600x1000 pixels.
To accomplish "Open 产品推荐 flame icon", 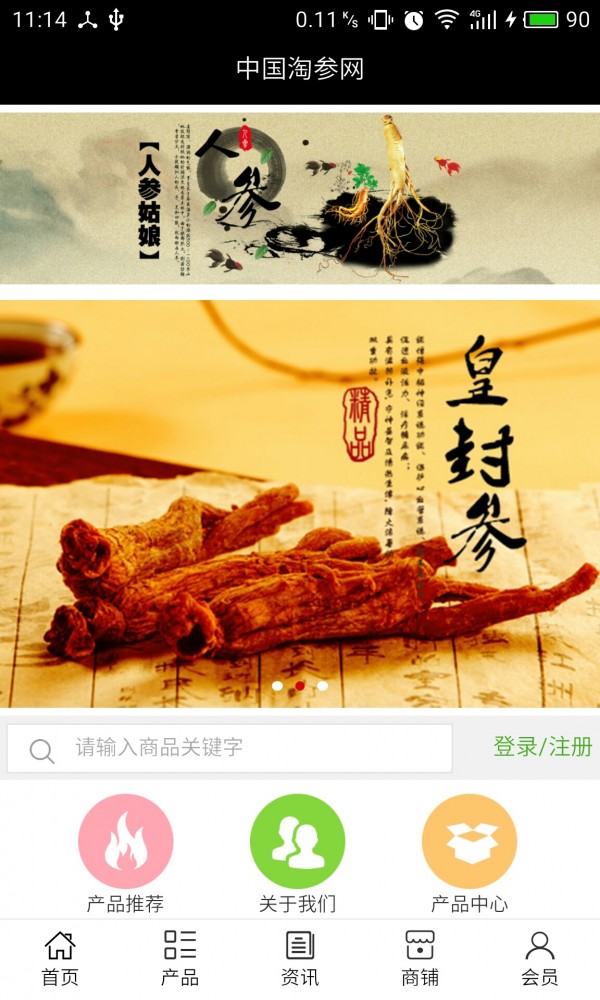I will click(125, 842).
